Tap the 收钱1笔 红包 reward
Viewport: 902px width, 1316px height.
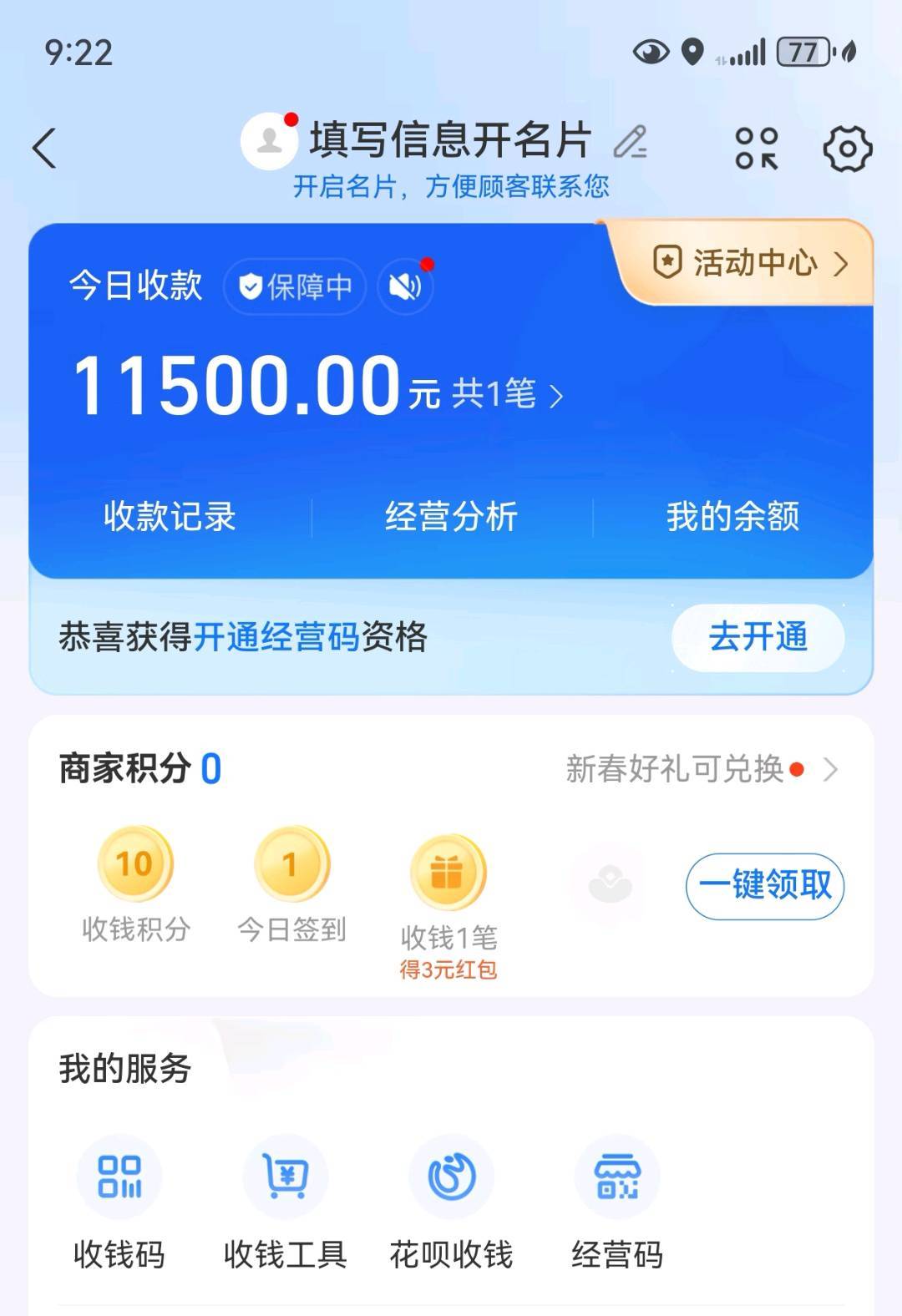click(448, 873)
